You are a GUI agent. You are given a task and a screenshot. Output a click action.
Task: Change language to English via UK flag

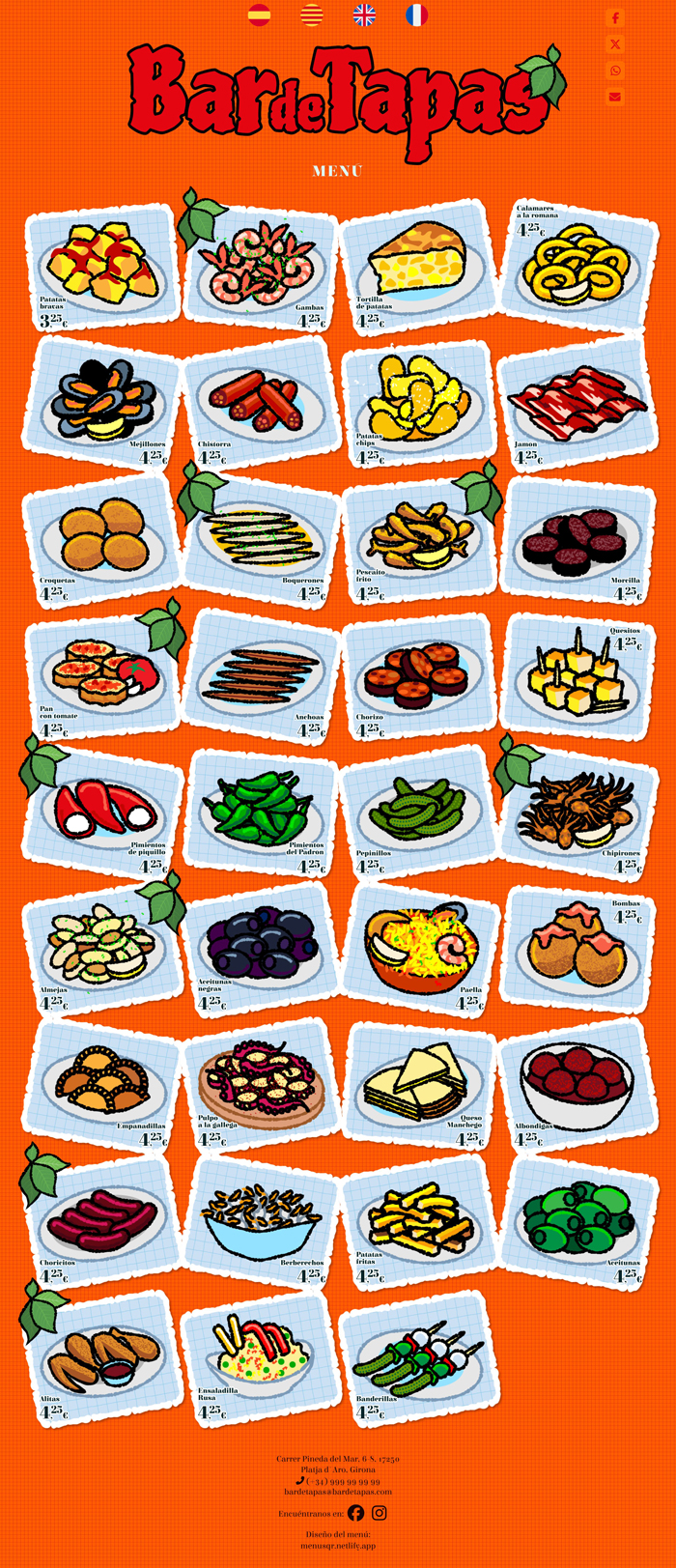point(364,14)
